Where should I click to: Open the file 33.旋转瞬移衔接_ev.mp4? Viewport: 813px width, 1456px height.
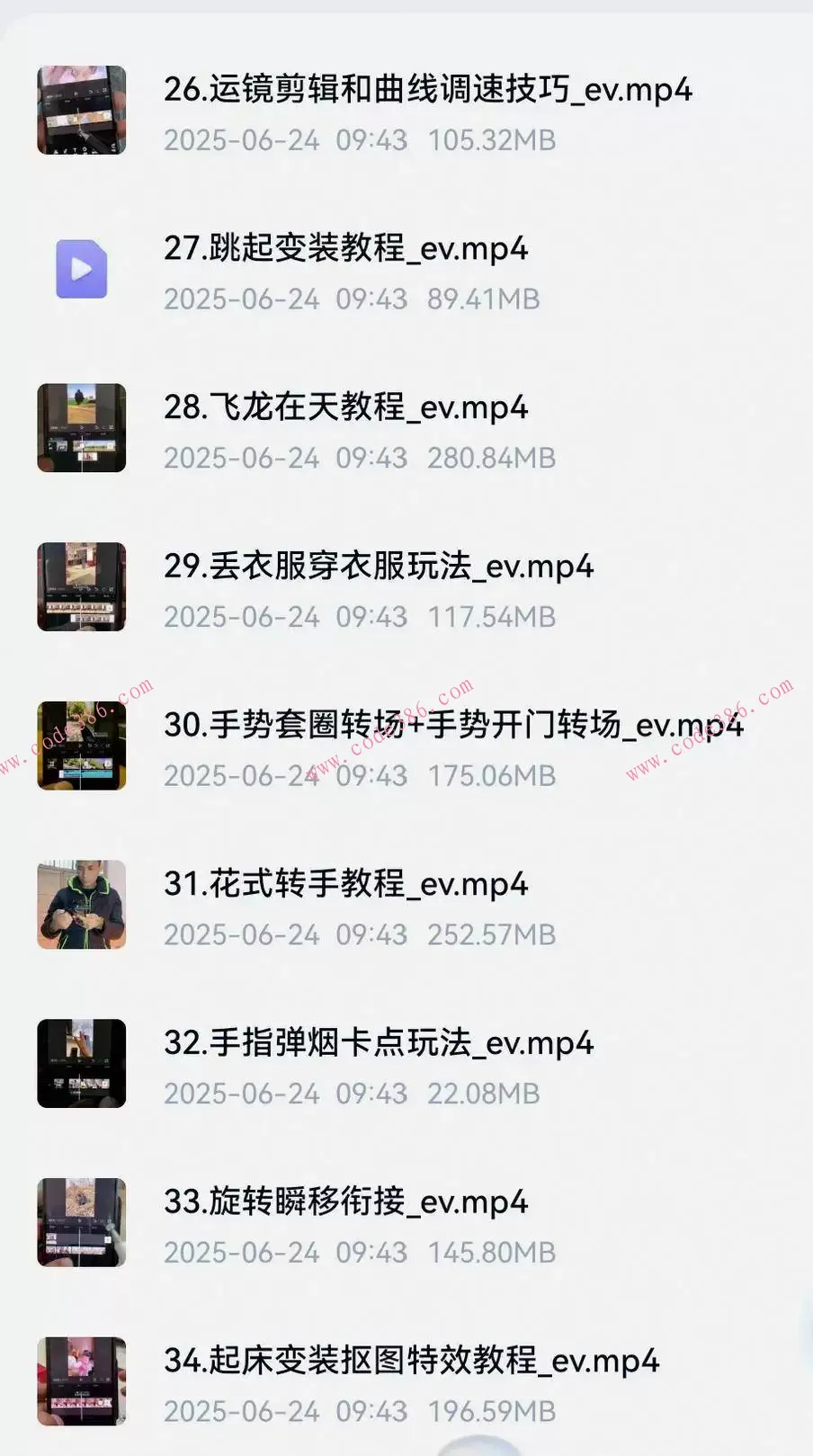click(344, 1201)
